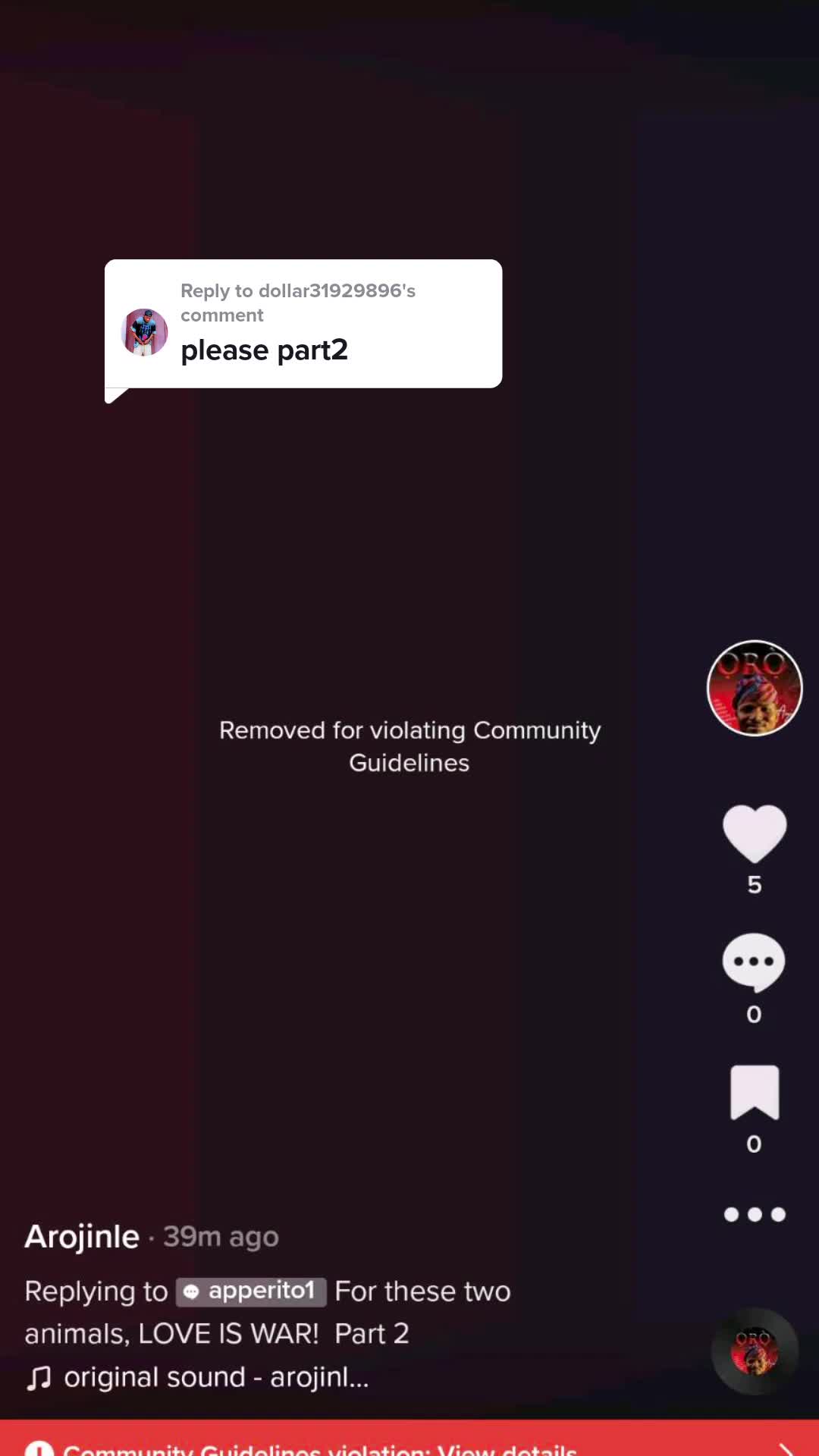Bookmark this video
Screen dimensions: 819x1456
click(755, 1093)
